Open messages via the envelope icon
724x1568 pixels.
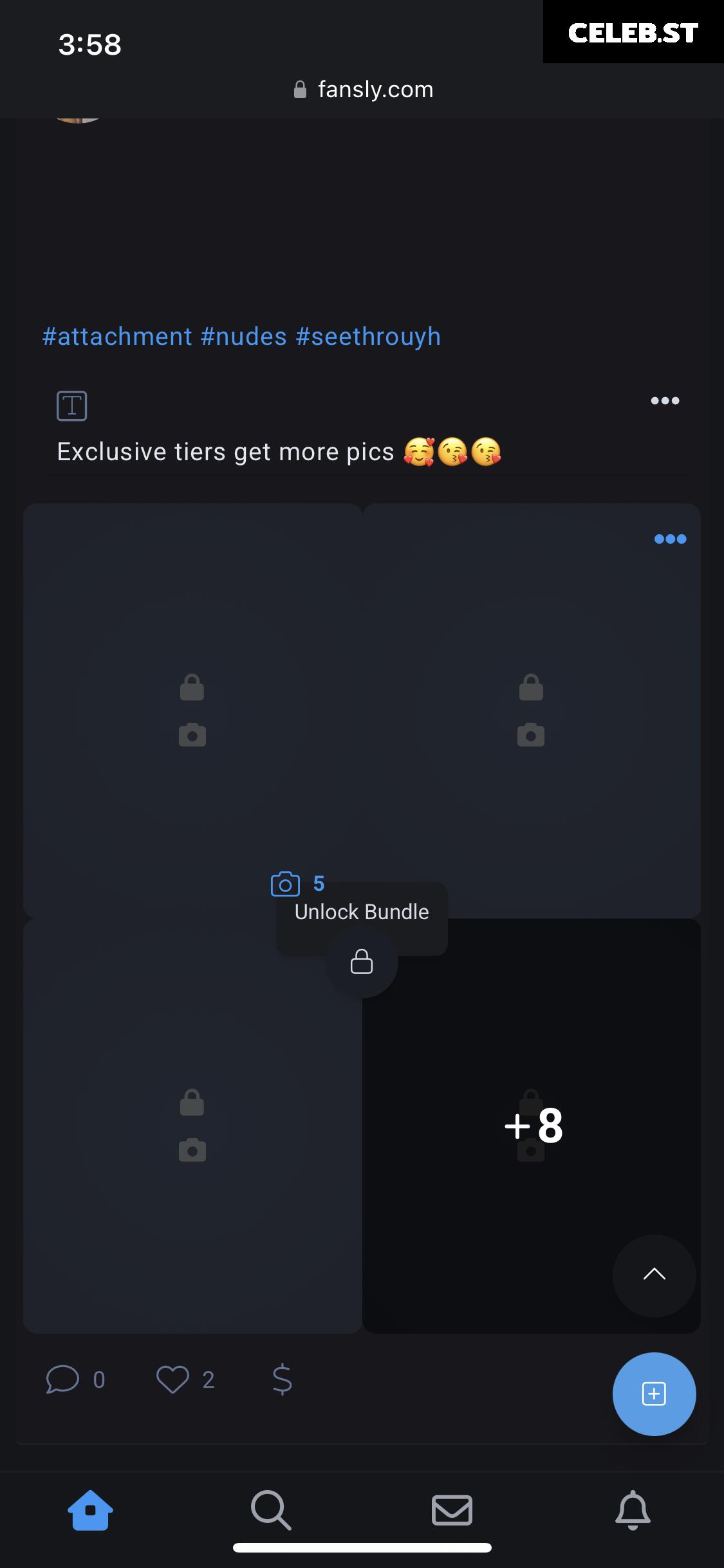(452, 1509)
